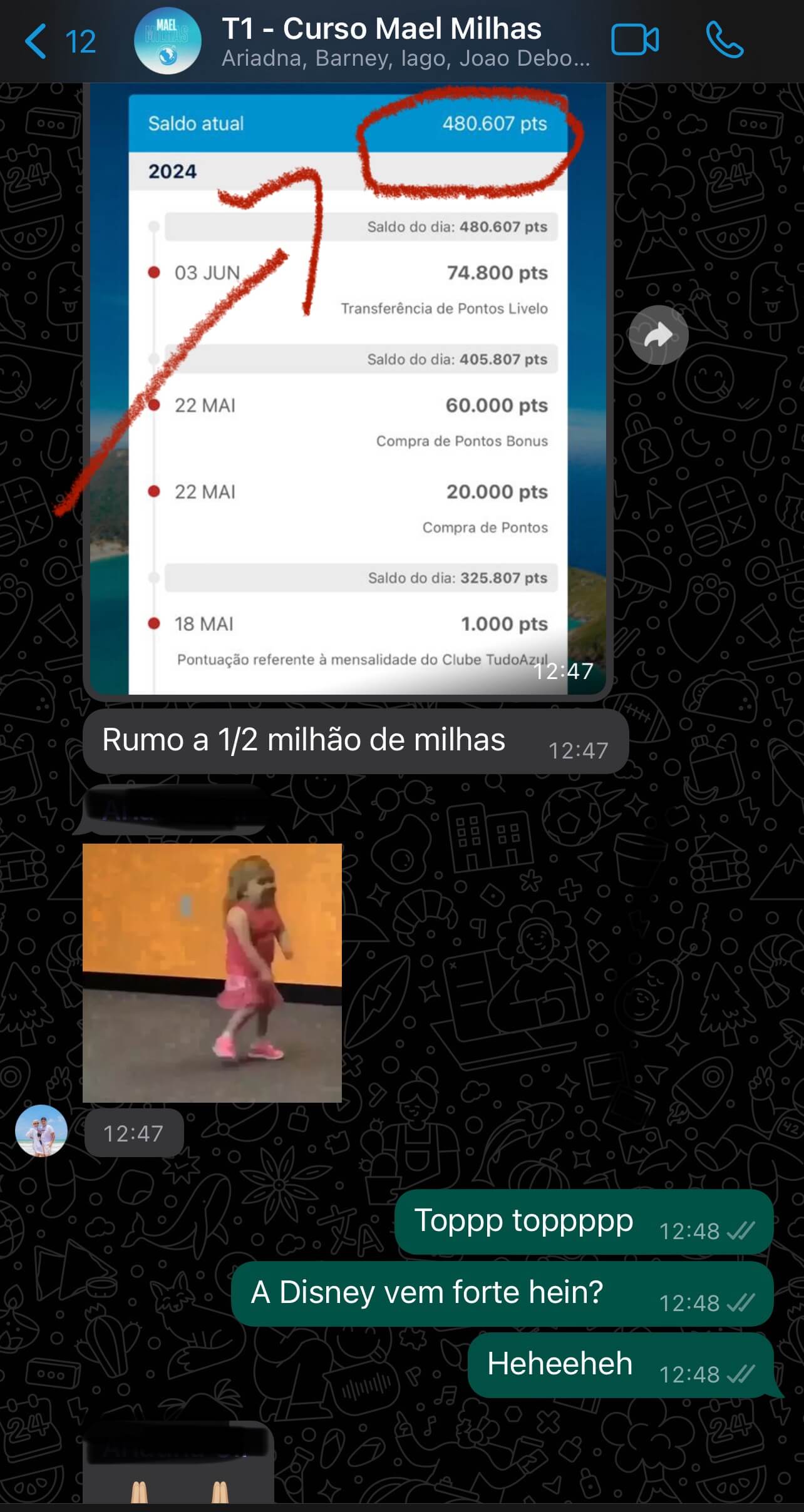This screenshot has width=804, height=1512.
Task: Forward the points balance screenshot
Action: (658, 335)
